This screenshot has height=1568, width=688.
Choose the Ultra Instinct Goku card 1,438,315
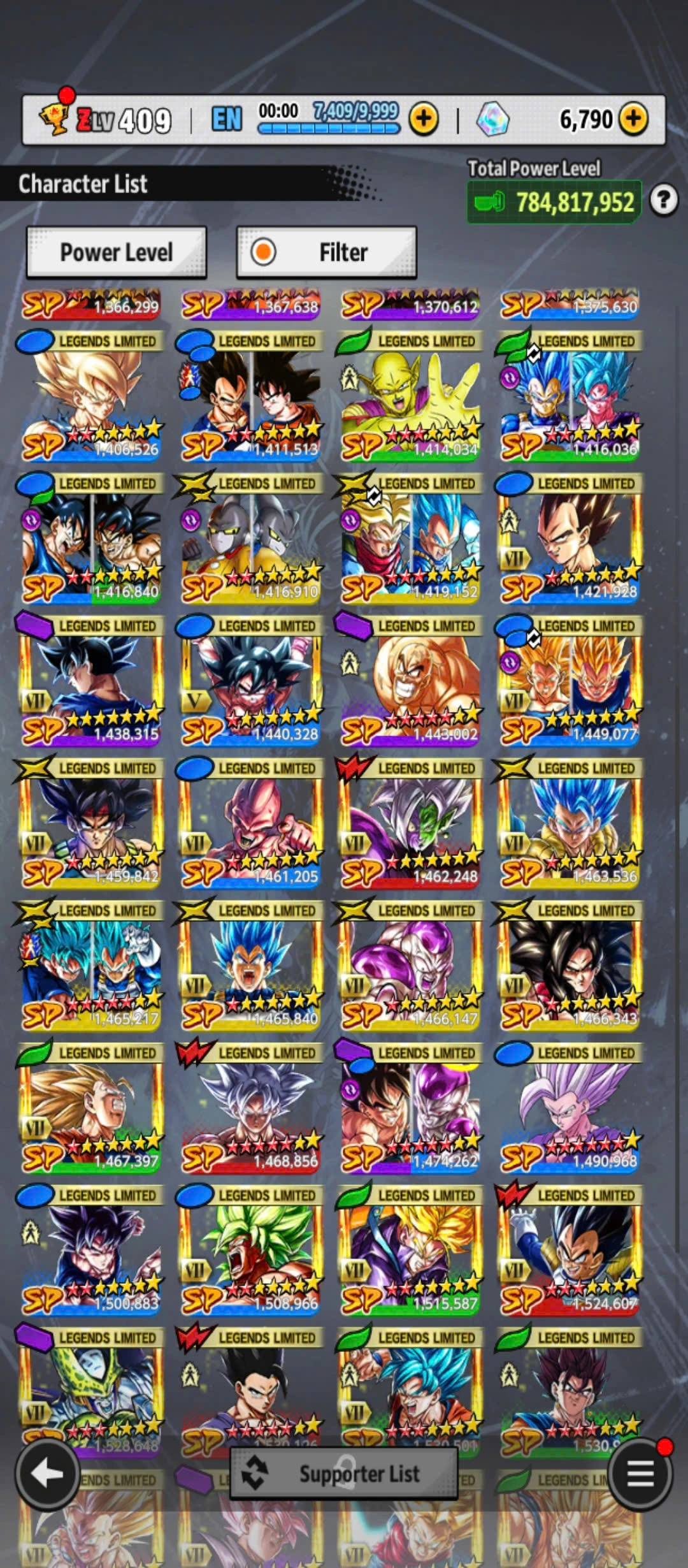pos(91,683)
